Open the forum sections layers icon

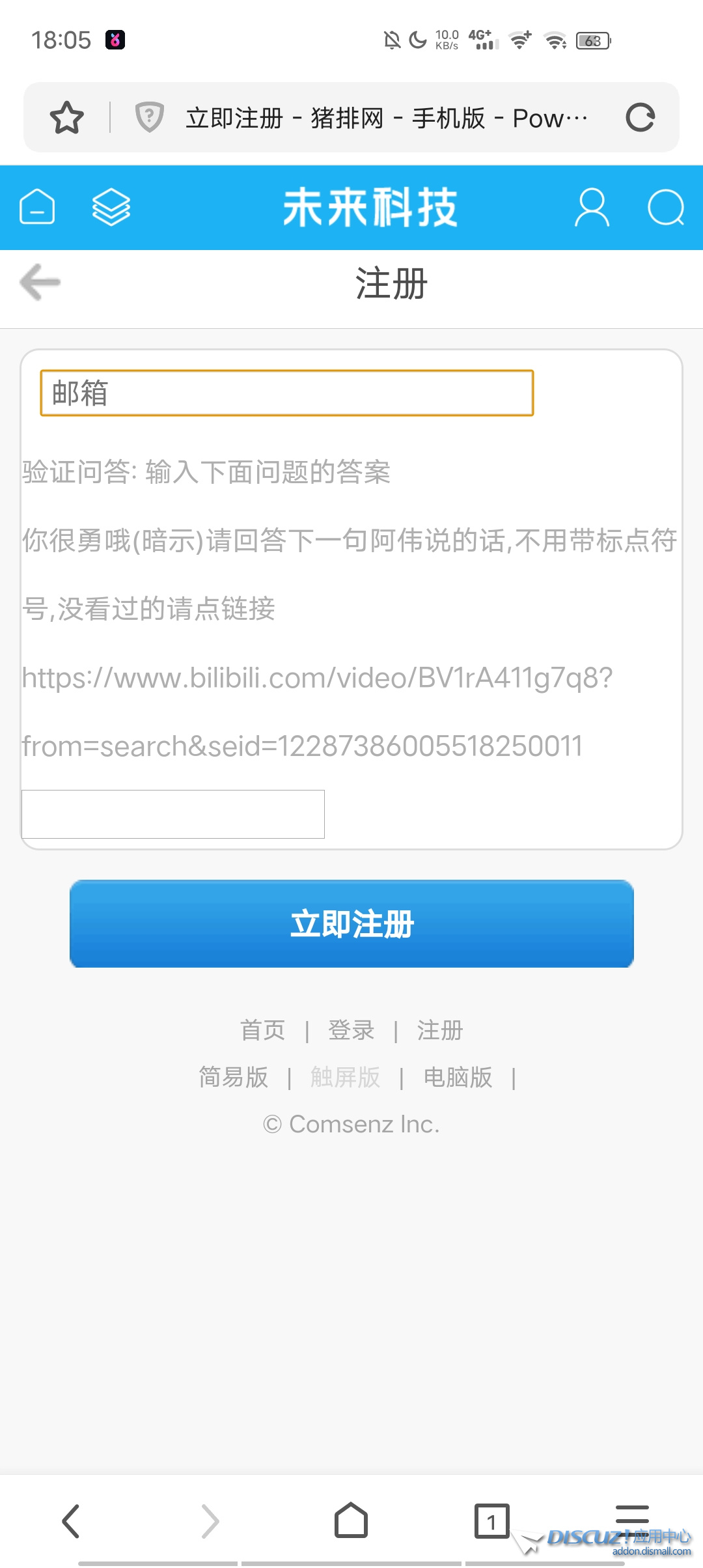[111, 207]
